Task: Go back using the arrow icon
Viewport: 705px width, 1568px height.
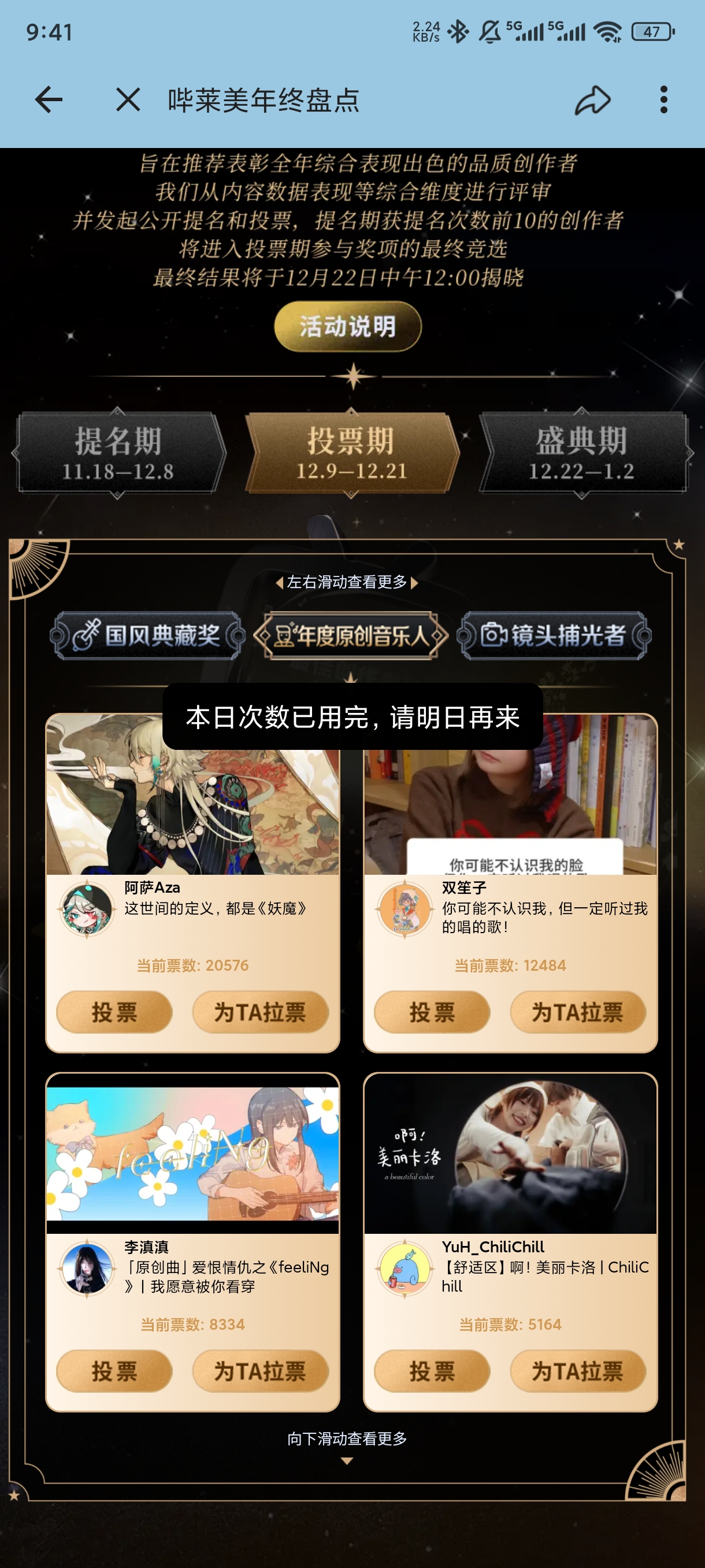Action: (x=49, y=100)
